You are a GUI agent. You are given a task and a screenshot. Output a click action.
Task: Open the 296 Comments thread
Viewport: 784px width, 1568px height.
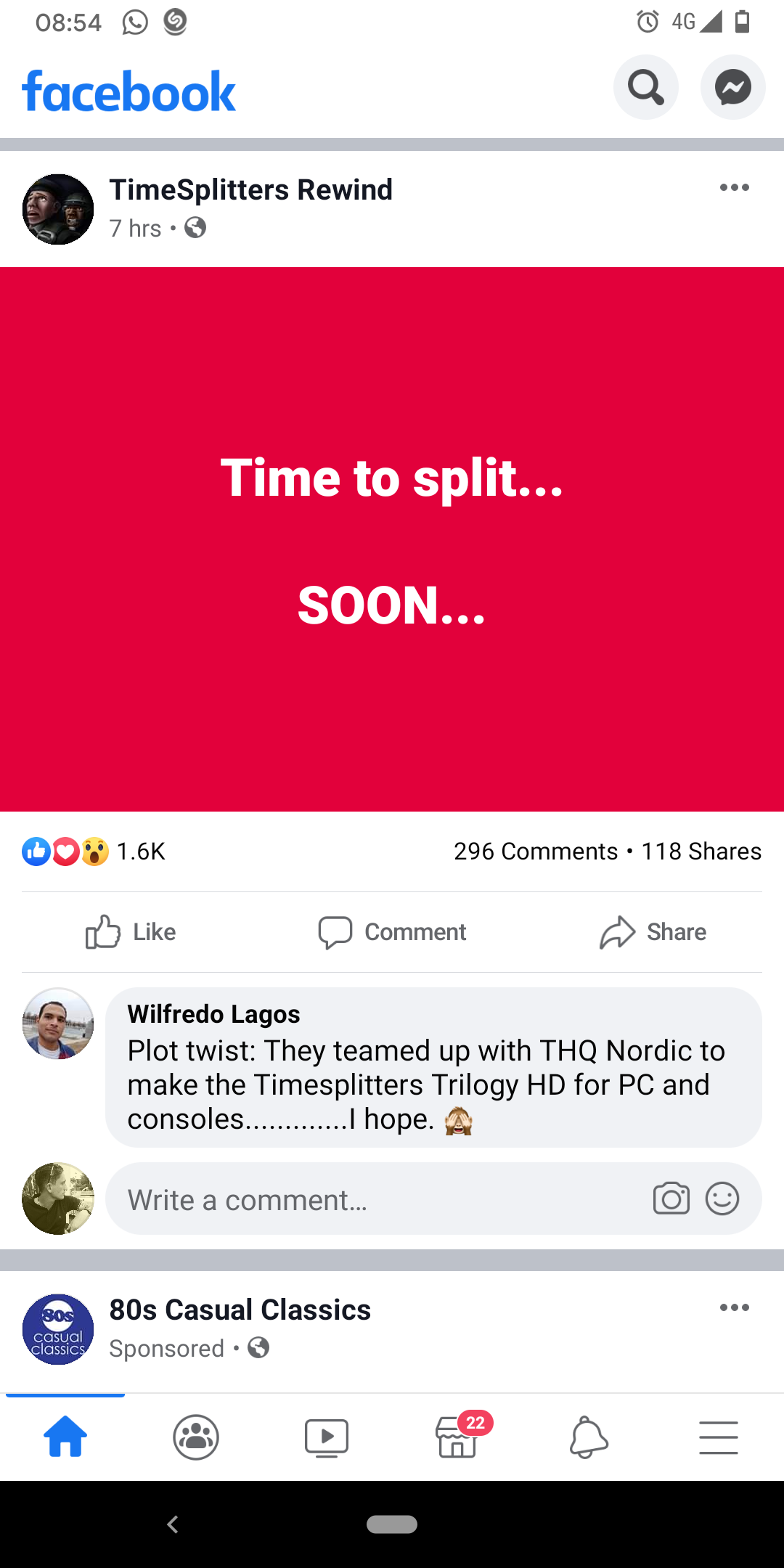tap(535, 852)
